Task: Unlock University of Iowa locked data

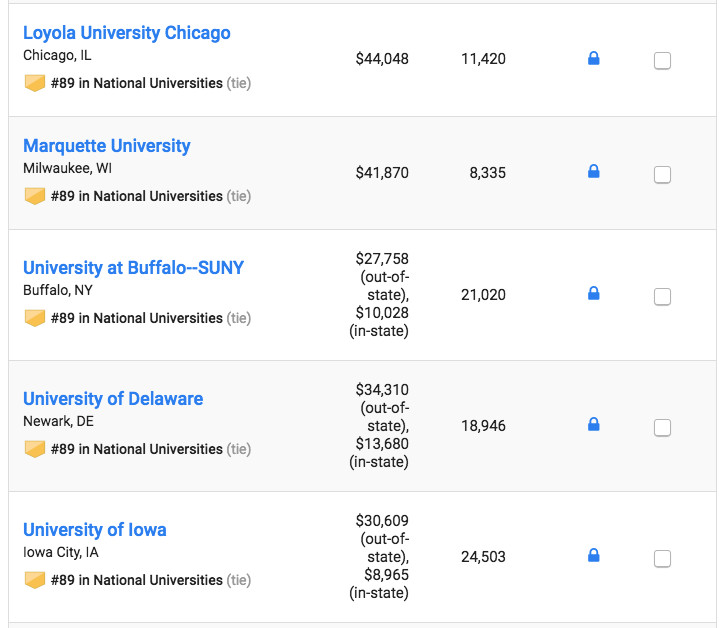Action: coord(593,556)
